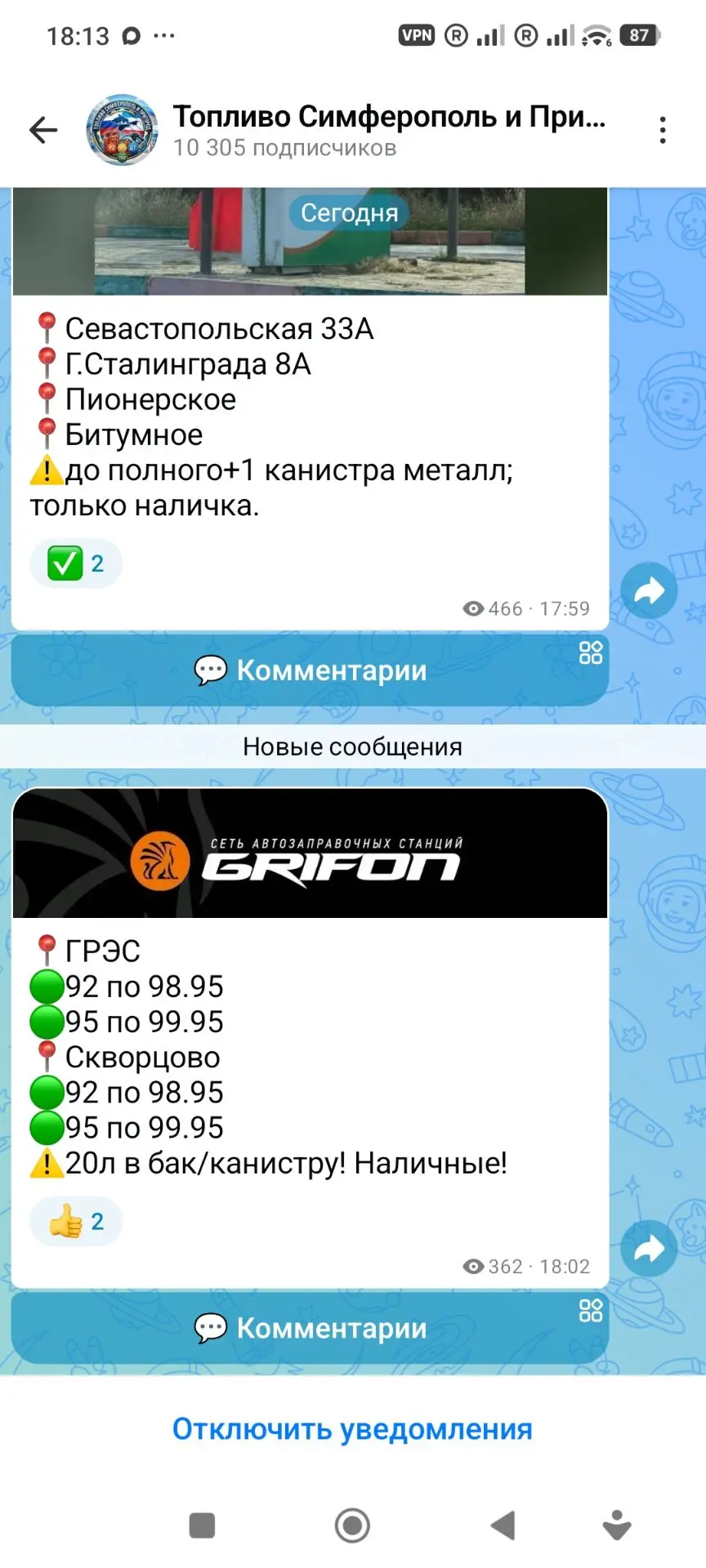This screenshot has width=706, height=1568.
Task: Forward the Севастопольская 33А post
Action: coord(649,590)
